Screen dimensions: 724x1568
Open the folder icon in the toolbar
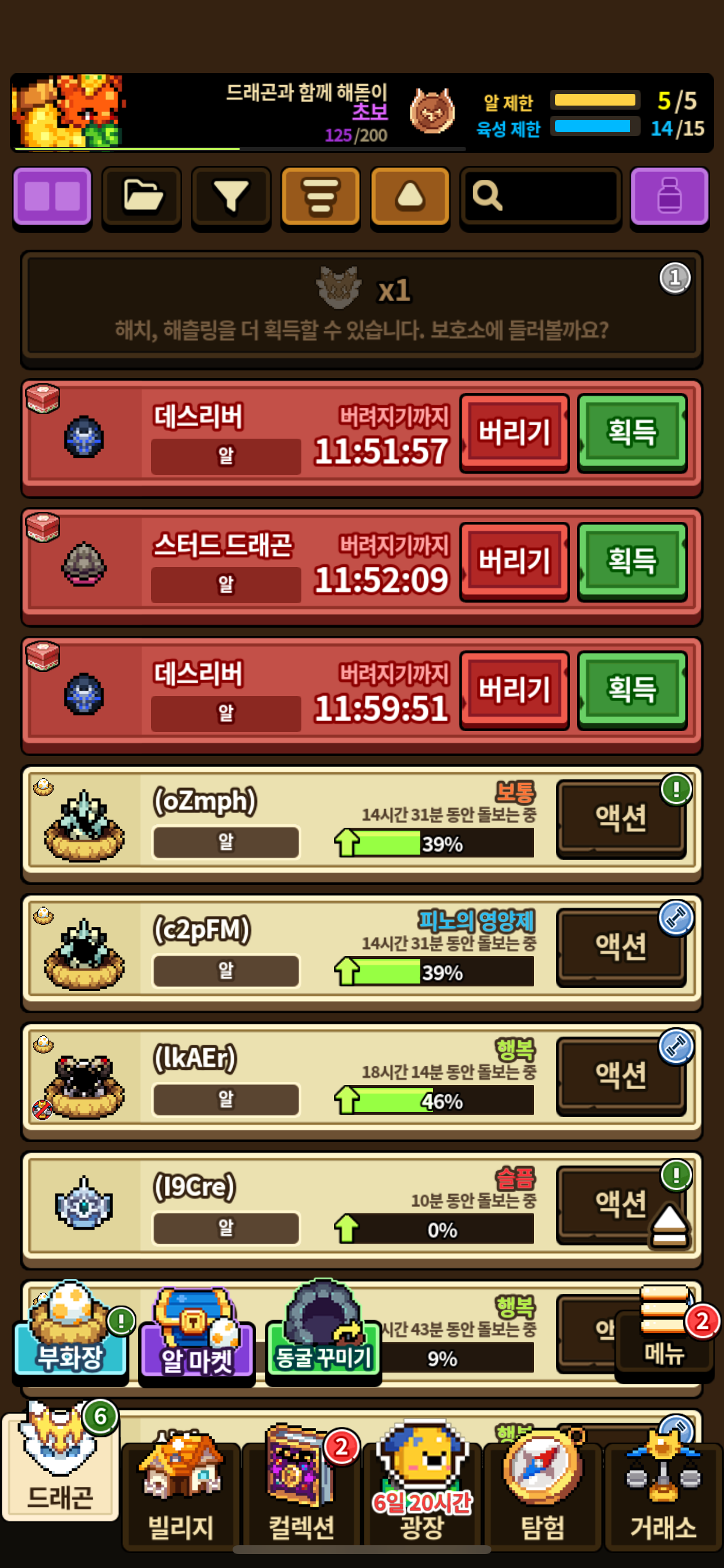[x=142, y=197]
